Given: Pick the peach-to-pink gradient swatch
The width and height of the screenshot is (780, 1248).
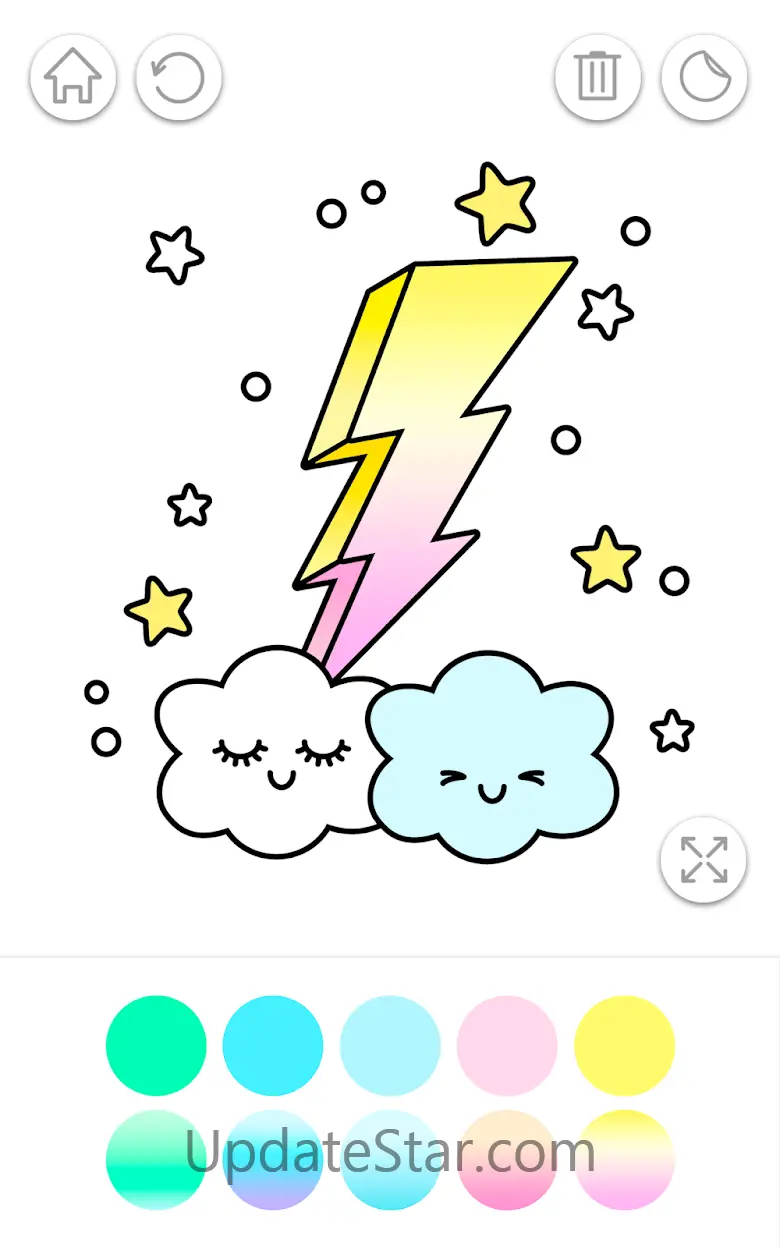Looking at the screenshot, I should coord(507,1160).
